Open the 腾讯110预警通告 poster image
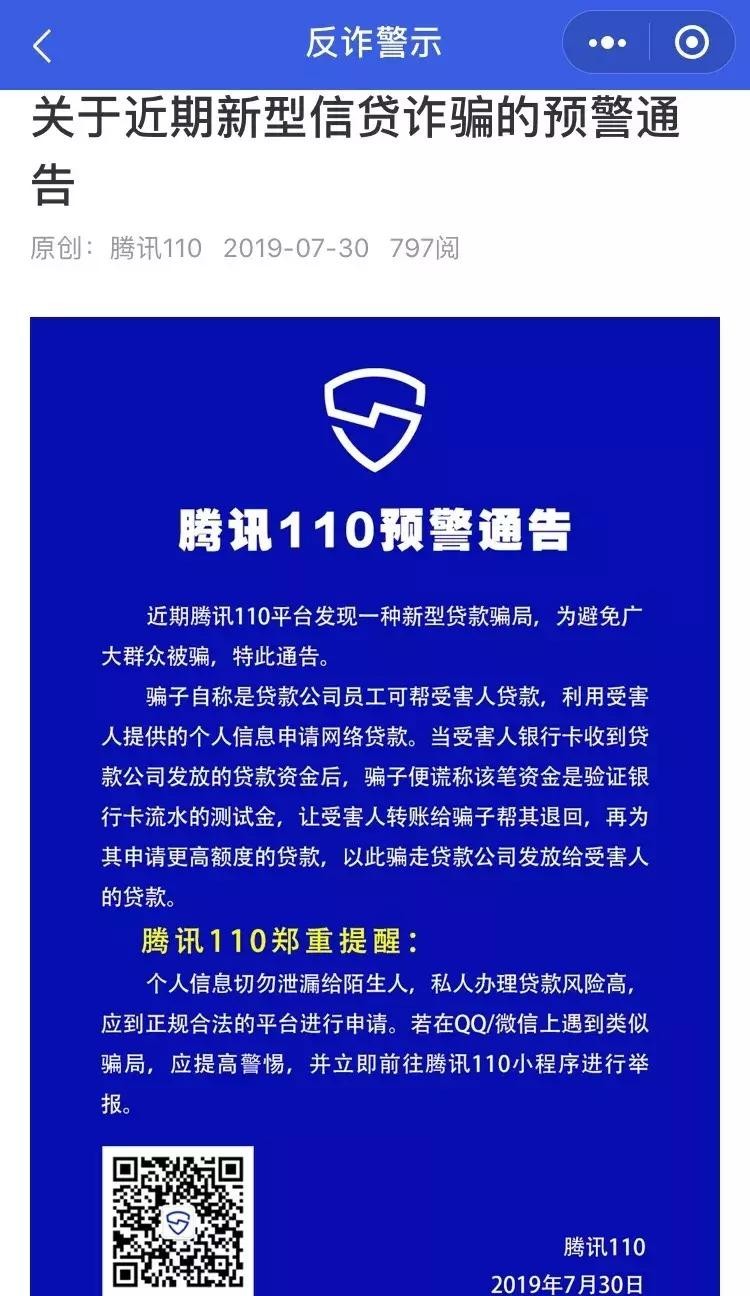Viewport: 750px width, 1296px height. (x=375, y=800)
